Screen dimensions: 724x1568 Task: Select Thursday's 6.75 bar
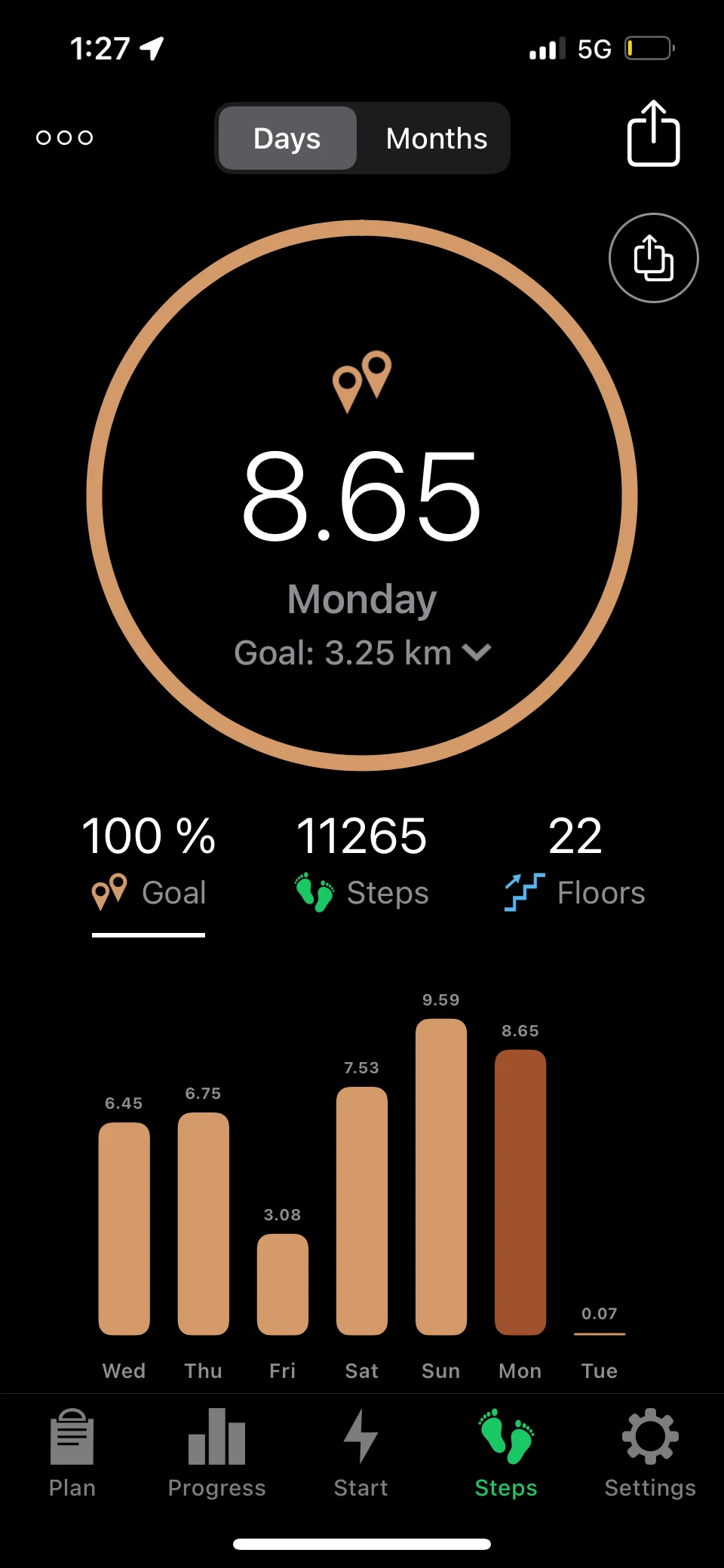204,1223
